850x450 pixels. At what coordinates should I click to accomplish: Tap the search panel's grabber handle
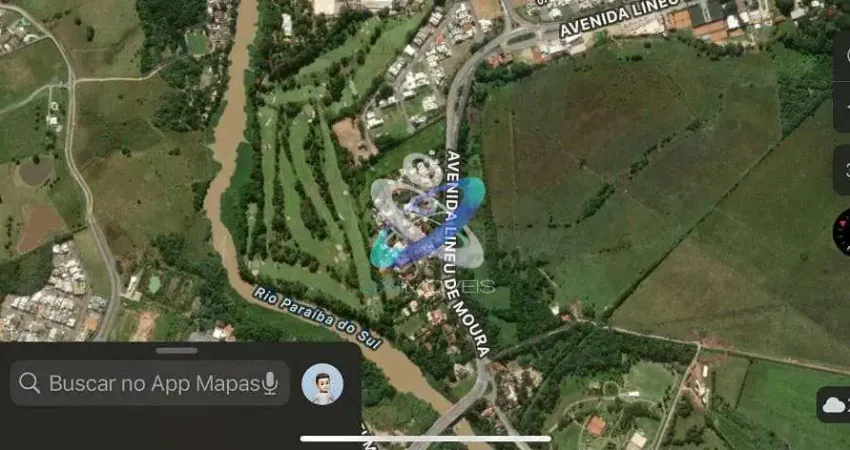[177, 351]
